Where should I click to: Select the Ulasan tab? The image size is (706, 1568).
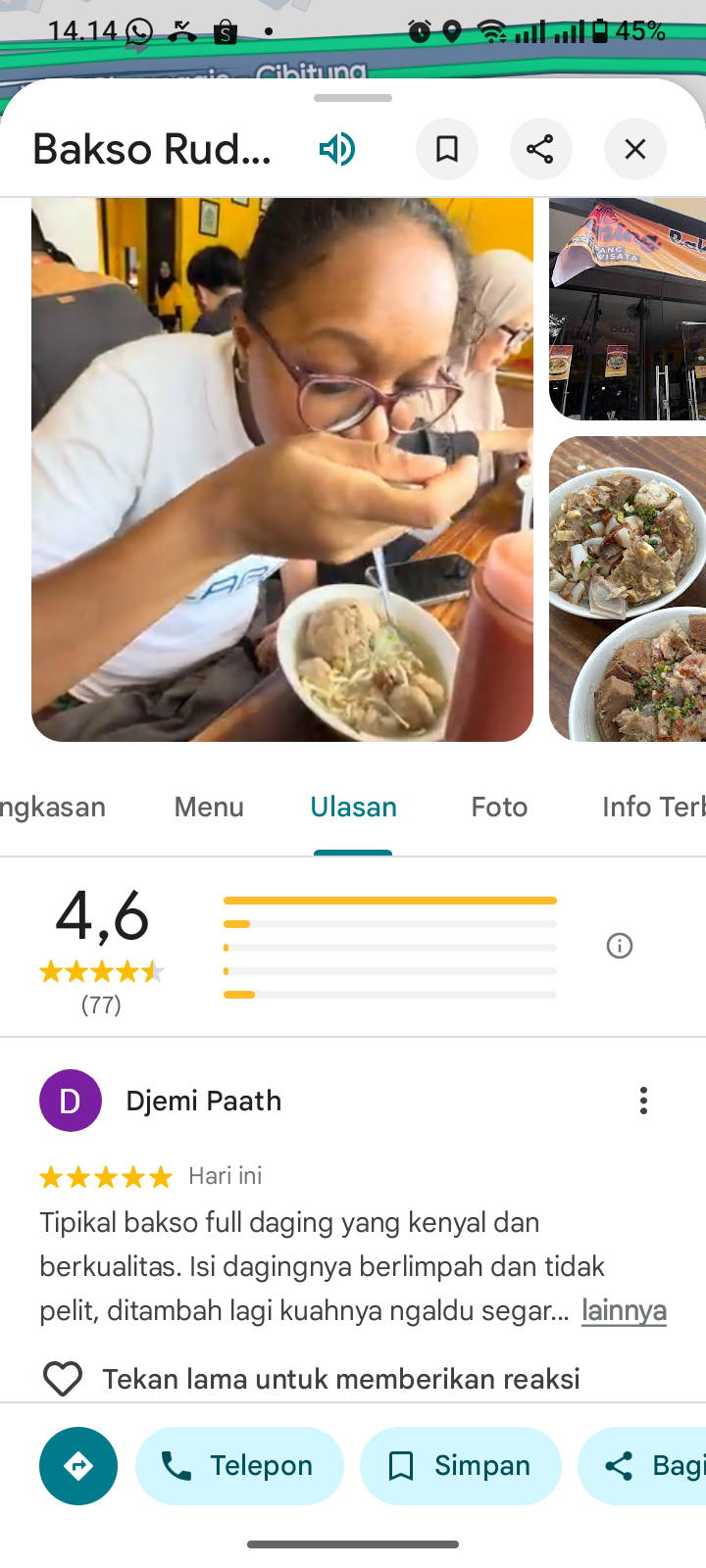click(353, 807)
